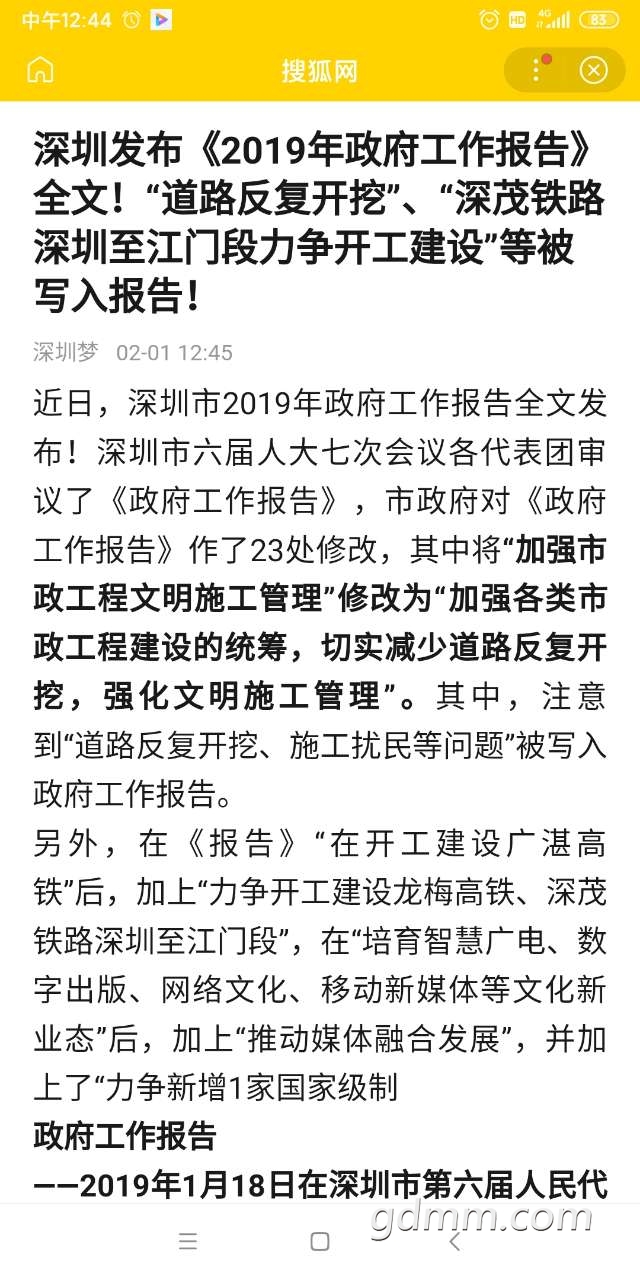Go to the Sohu home page

(x=40, y=70)
